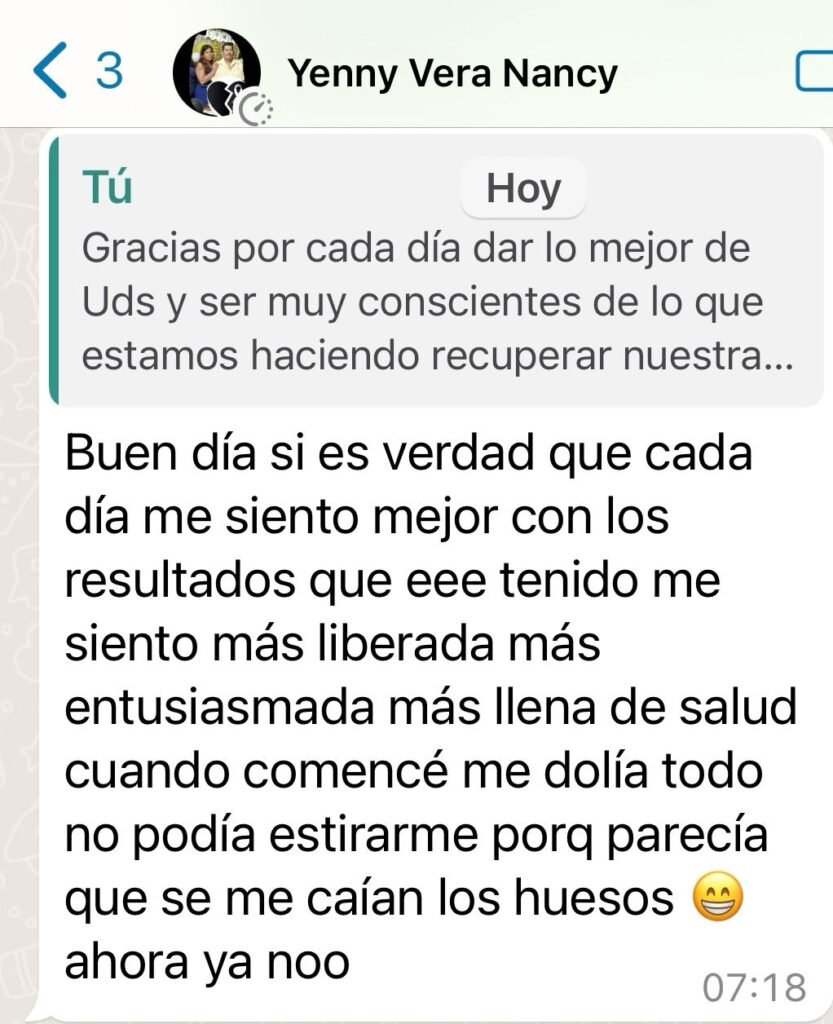Open Yenny Vera Nancy's profile picture

(x=216, y=72)
